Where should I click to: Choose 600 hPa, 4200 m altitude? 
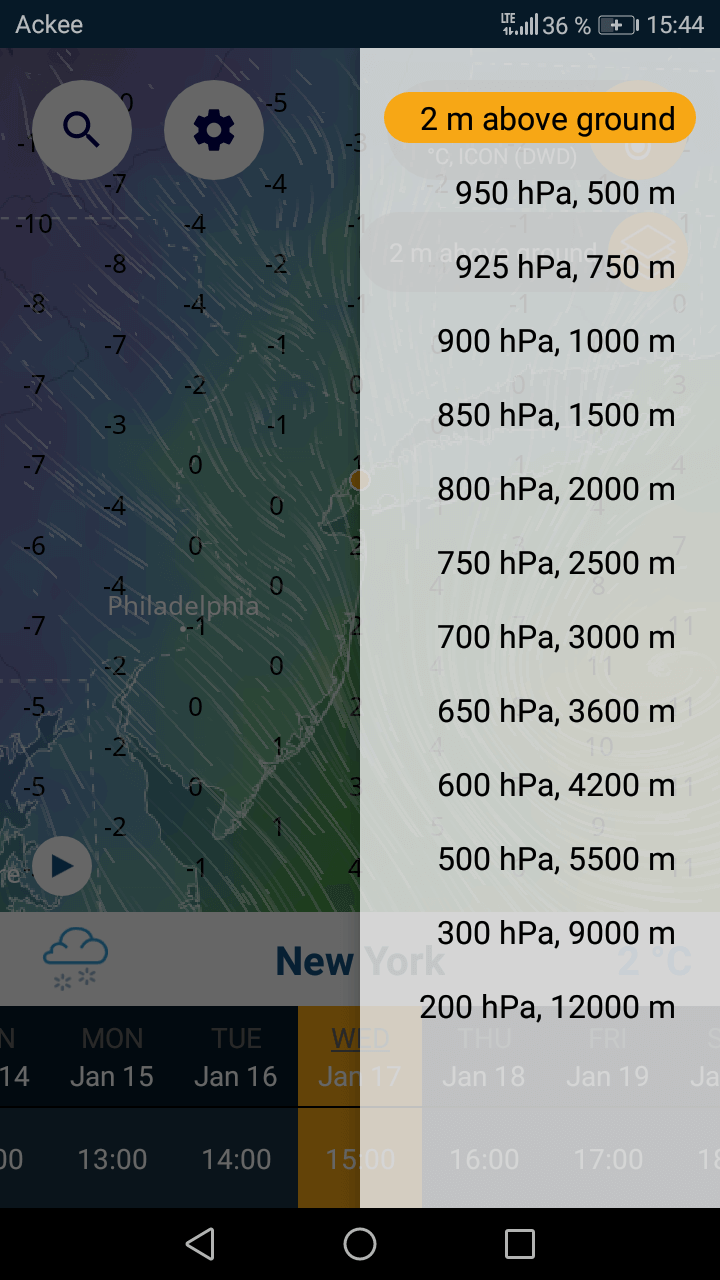556,785
